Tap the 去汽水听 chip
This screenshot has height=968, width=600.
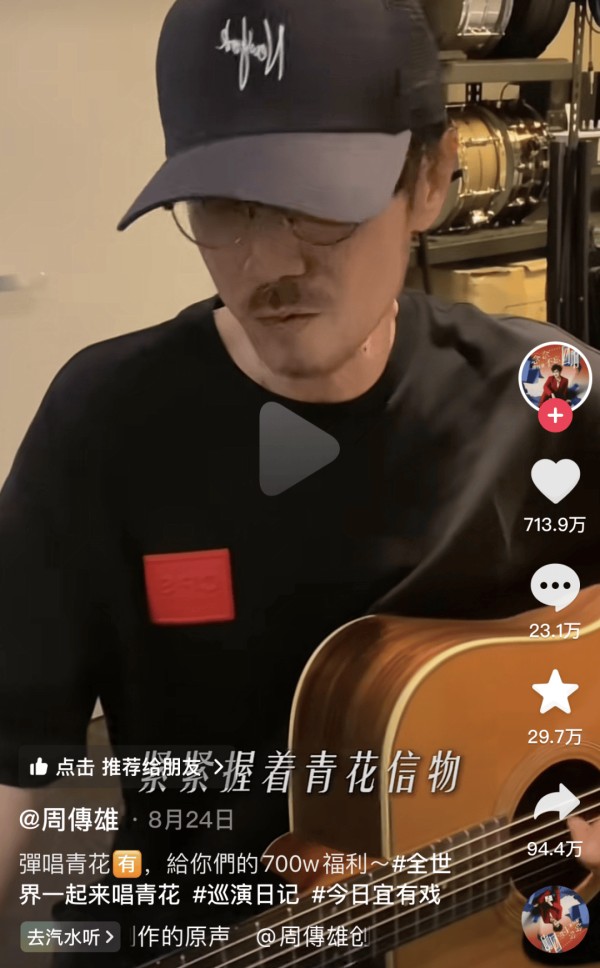70,937
